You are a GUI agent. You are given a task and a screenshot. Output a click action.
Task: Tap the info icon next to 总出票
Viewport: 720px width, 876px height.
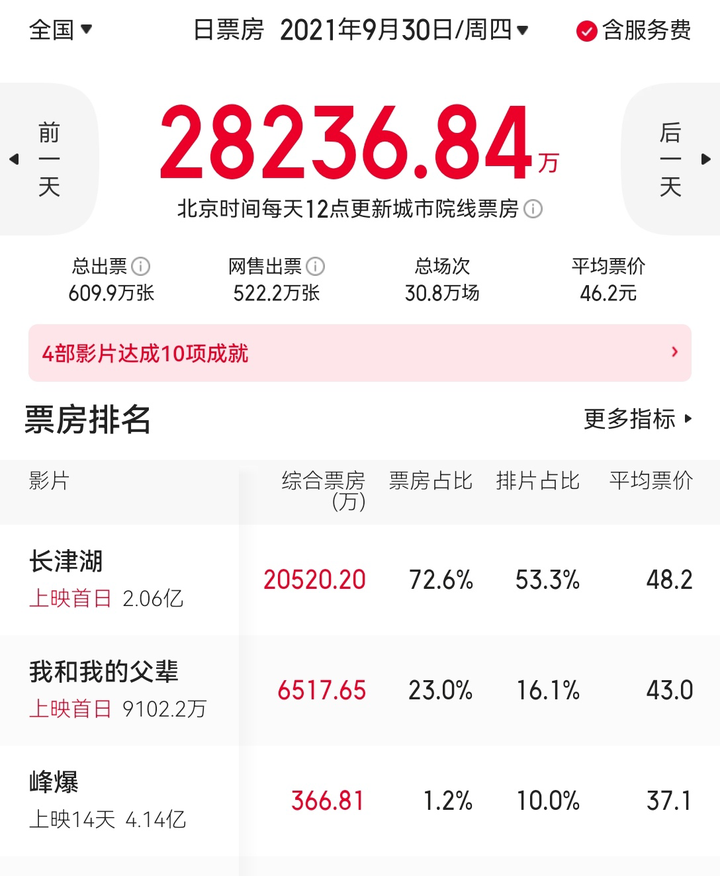pos(141,266)
